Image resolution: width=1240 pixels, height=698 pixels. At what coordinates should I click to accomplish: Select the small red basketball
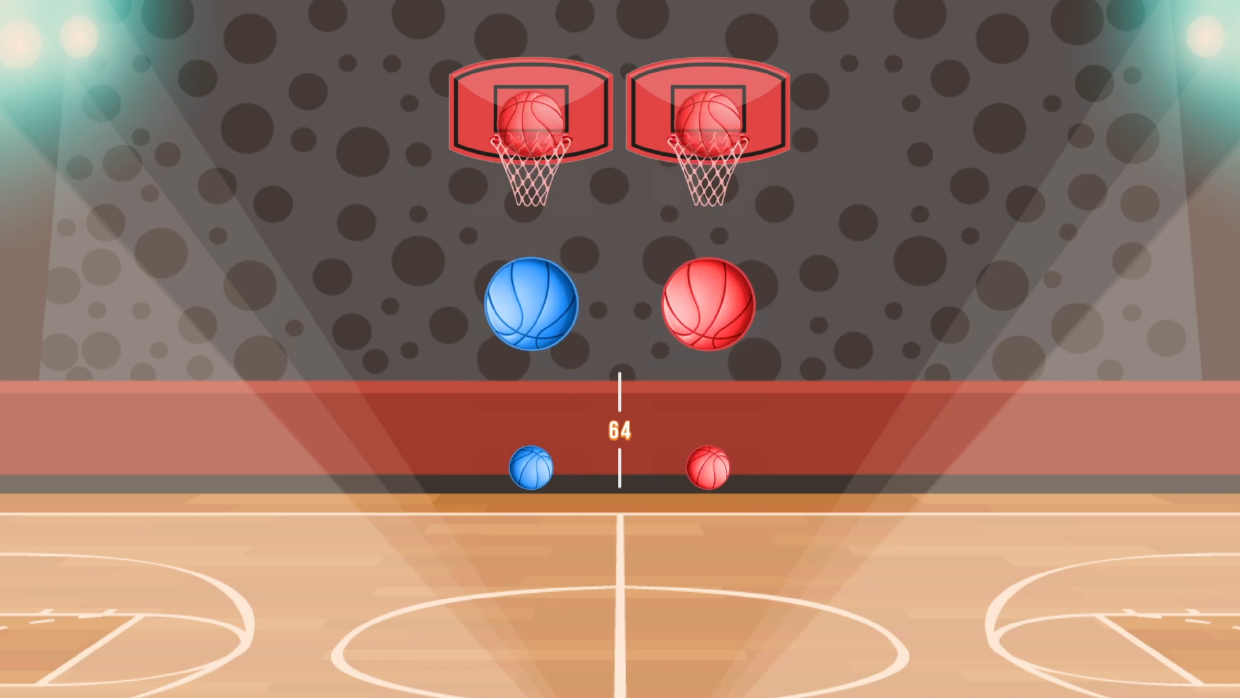pyautogui.click(x=708, y=467)
